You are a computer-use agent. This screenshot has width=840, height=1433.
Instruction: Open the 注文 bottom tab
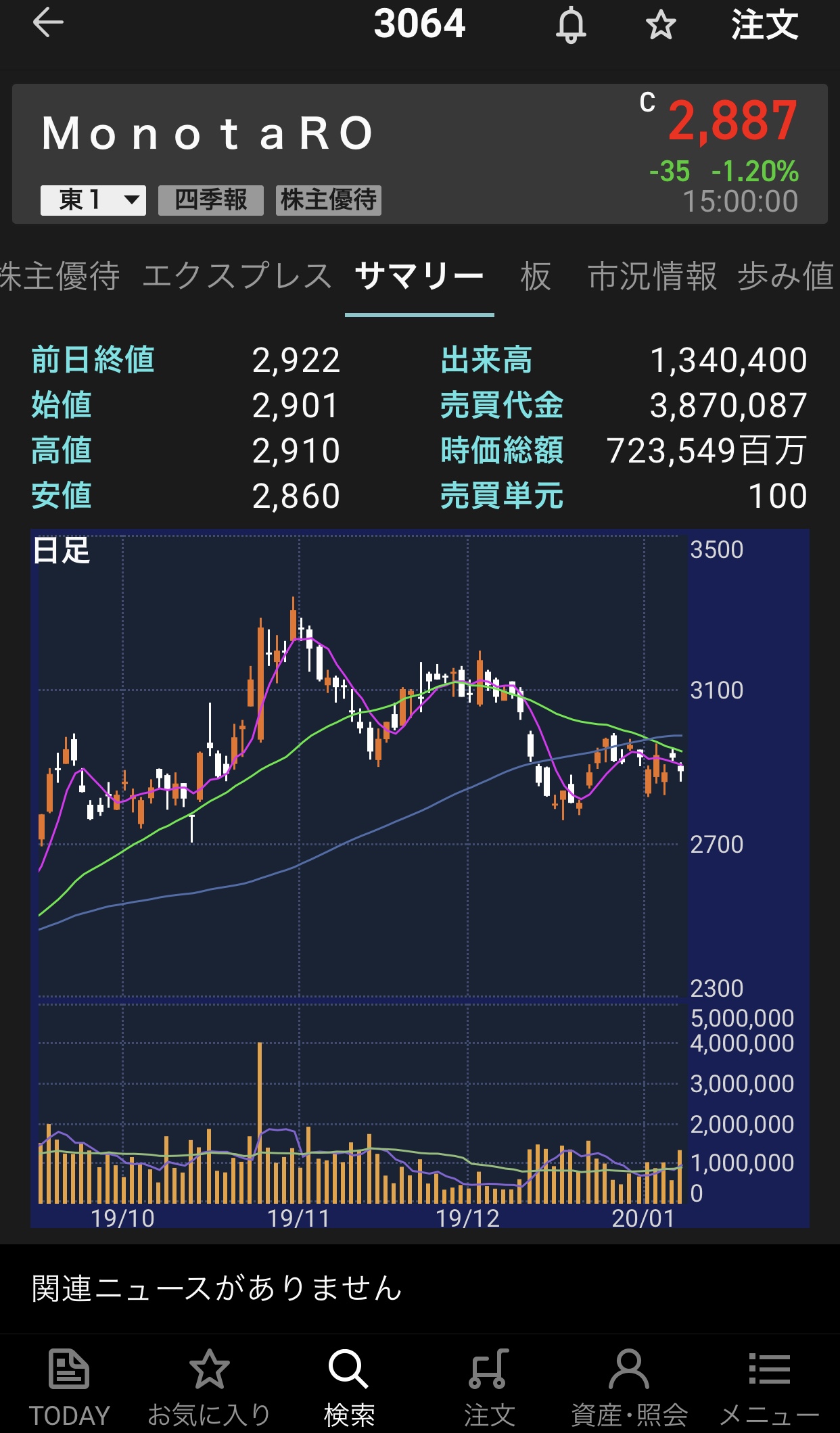[x=489, y=1386]
